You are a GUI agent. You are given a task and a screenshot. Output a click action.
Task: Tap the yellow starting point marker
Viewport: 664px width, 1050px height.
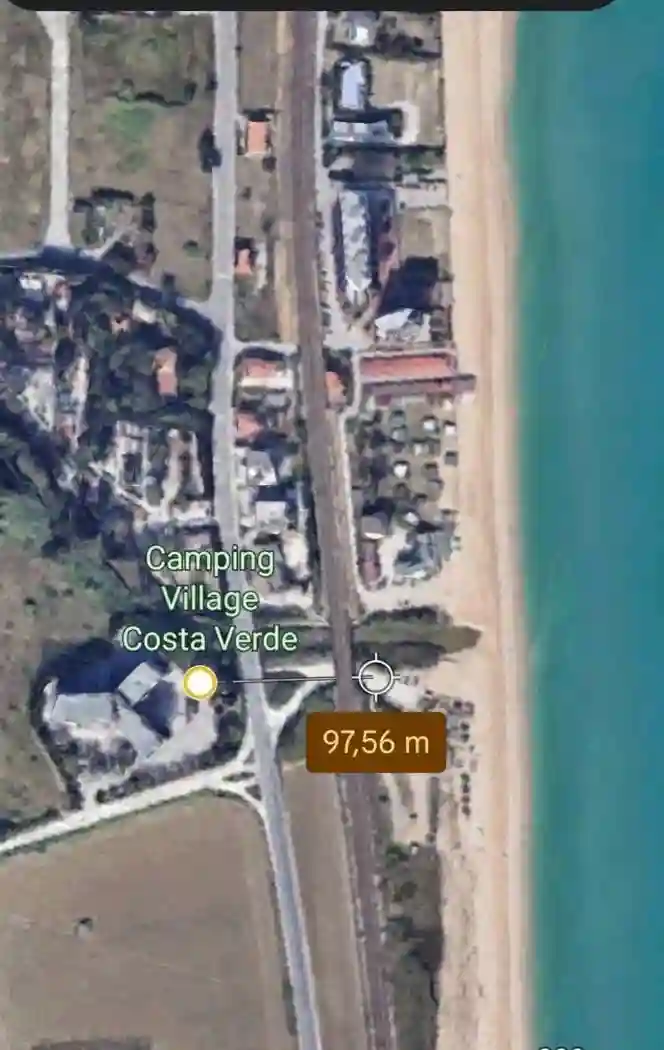tap(200, 683)
